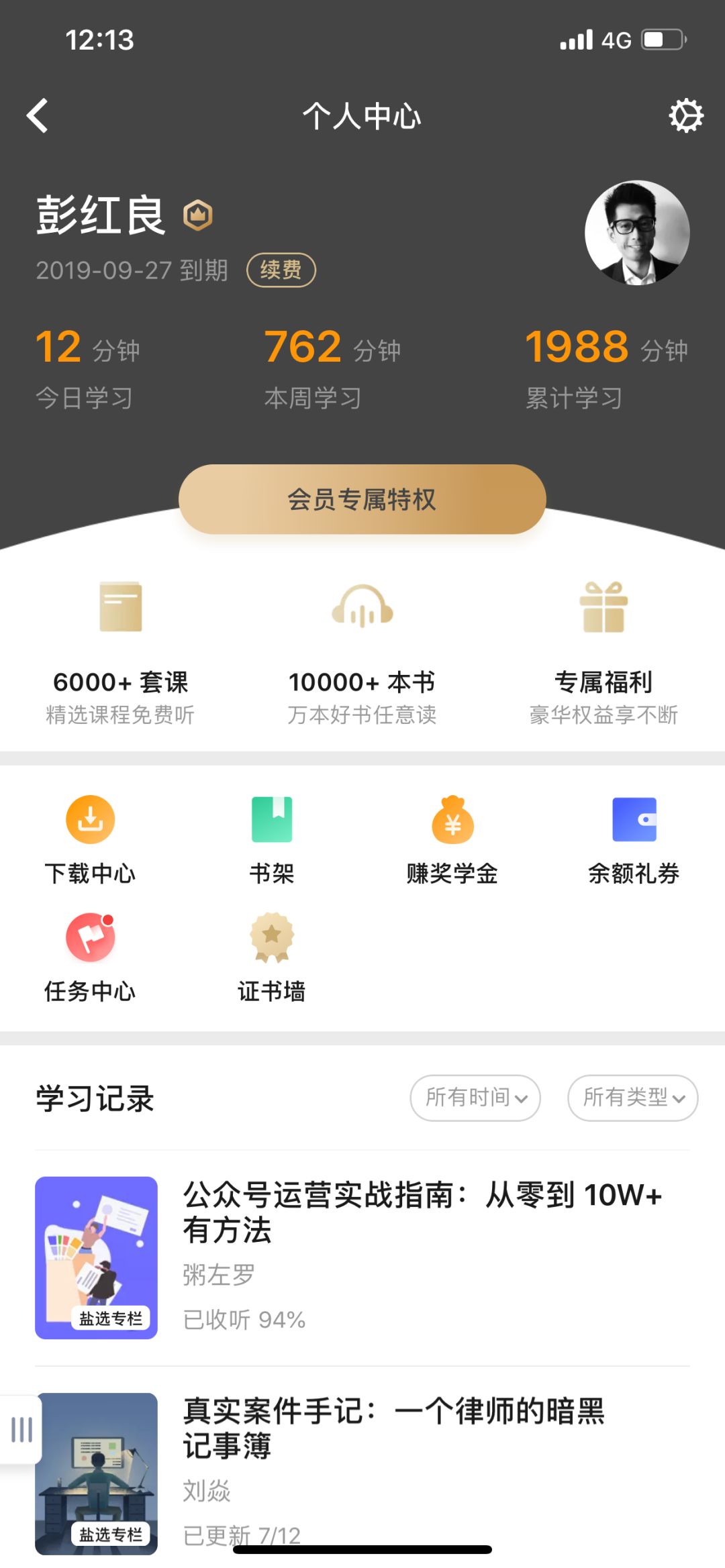Tap the membership crown badge beside 彭红良
The image size is (725, 1568).
[196, 215]
